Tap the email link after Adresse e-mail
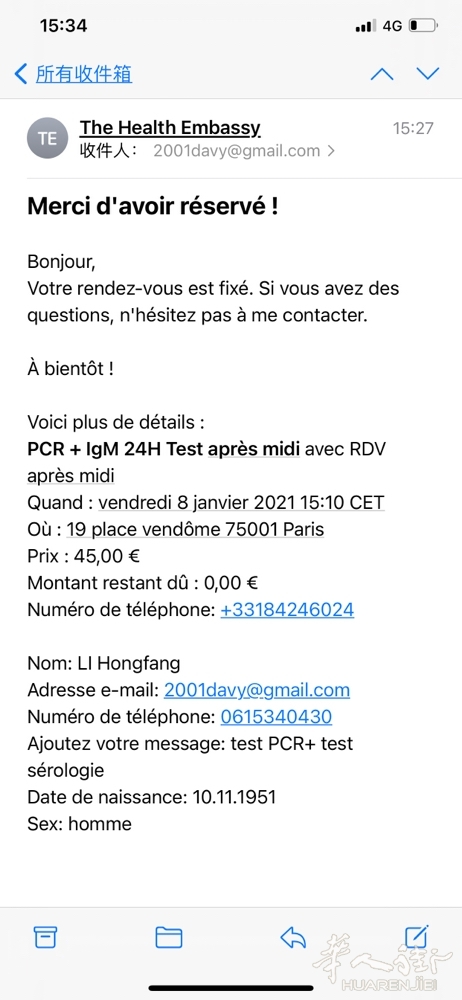 click(257, 690)
